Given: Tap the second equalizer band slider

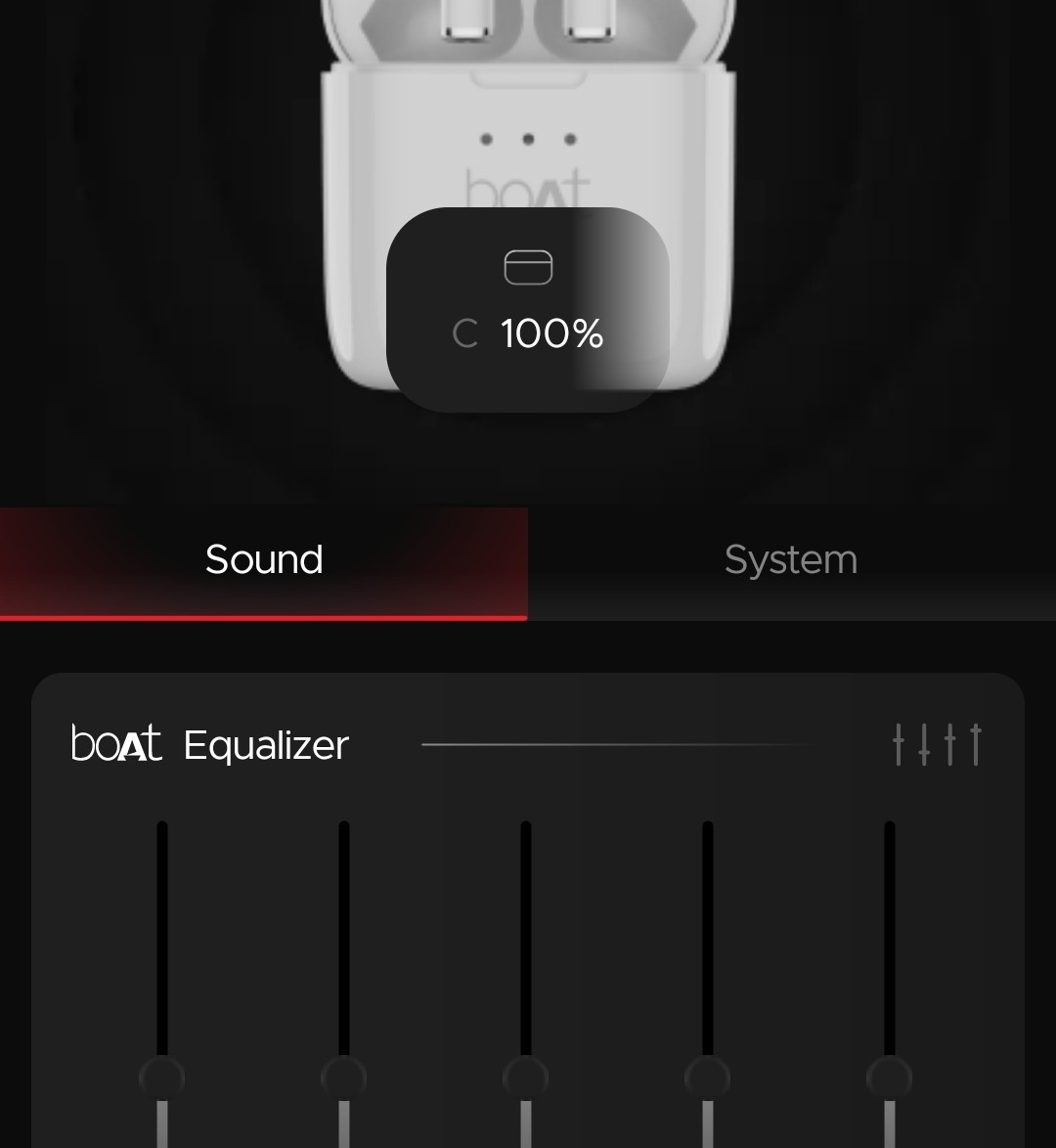Looking at the screenshot, I should tap(344, 1078).
